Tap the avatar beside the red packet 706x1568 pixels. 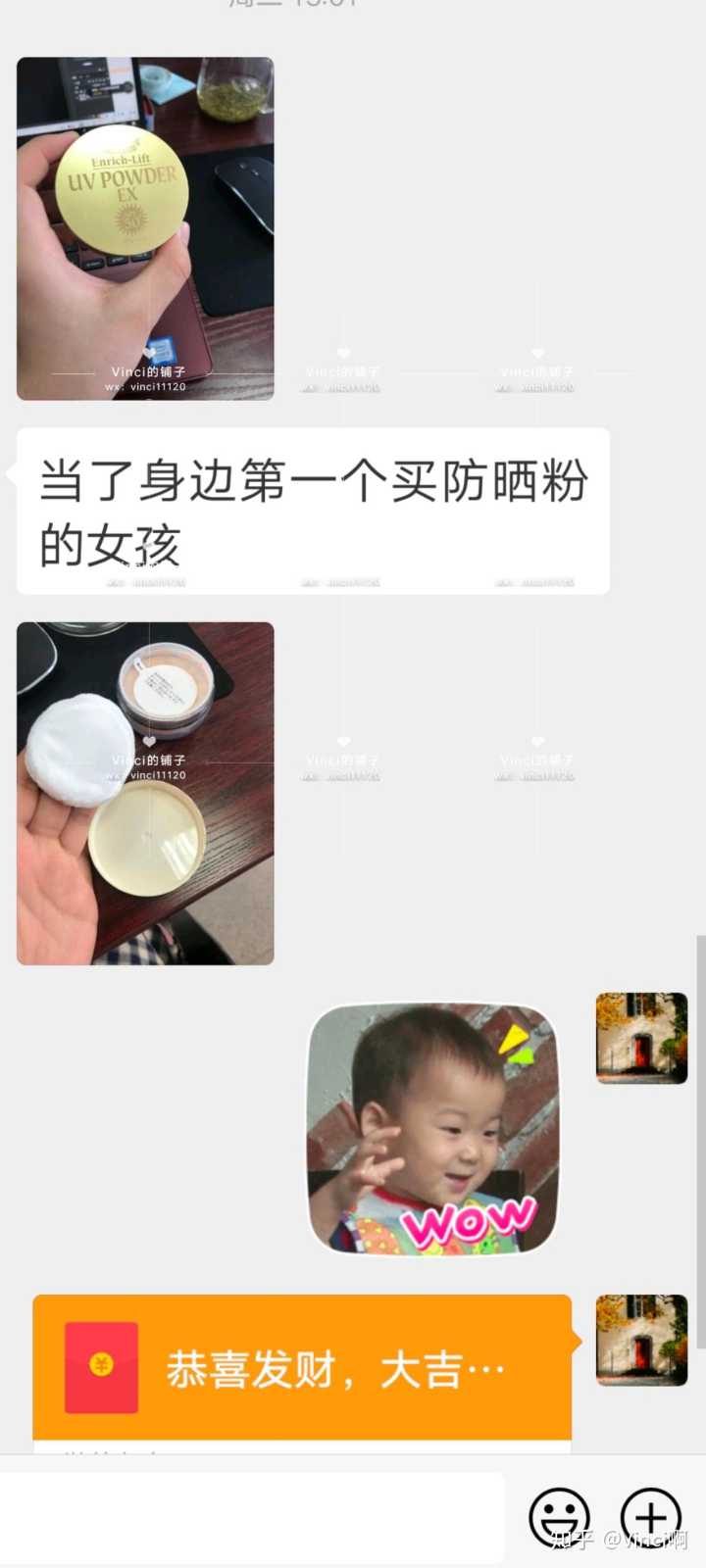pos(641,1340)
